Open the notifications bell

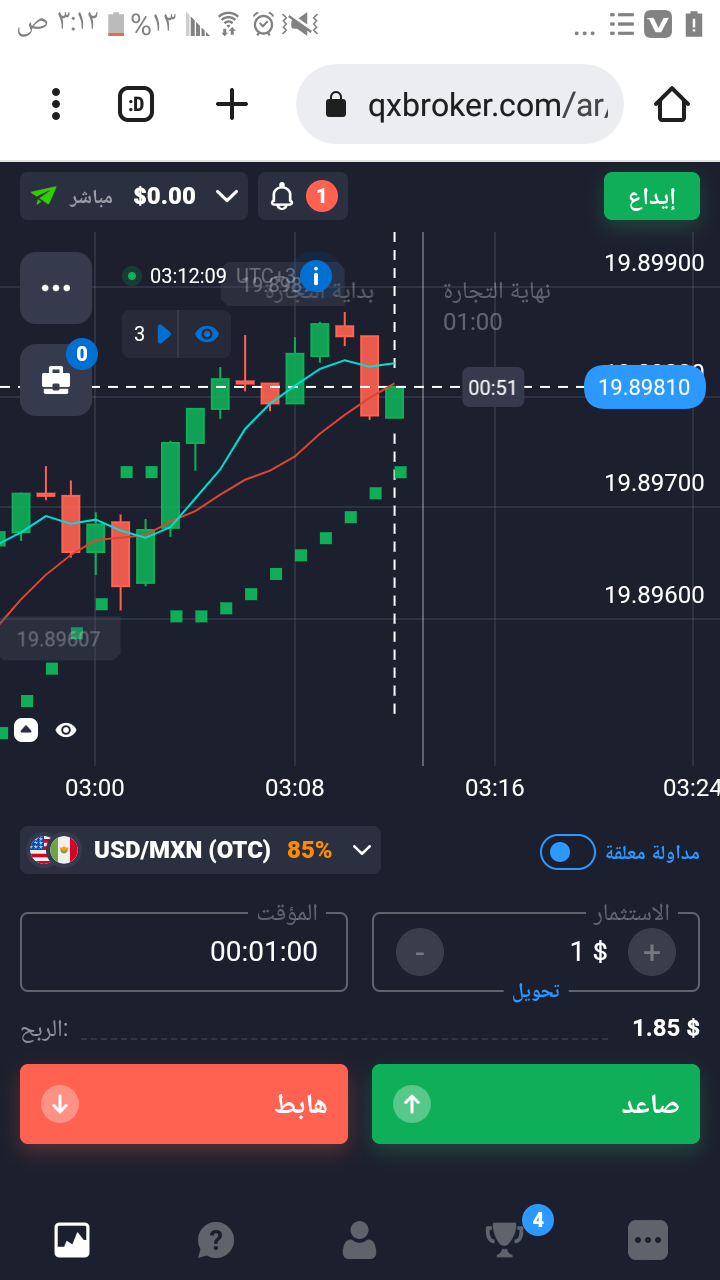pyautogui.click(x=283, y=196)
